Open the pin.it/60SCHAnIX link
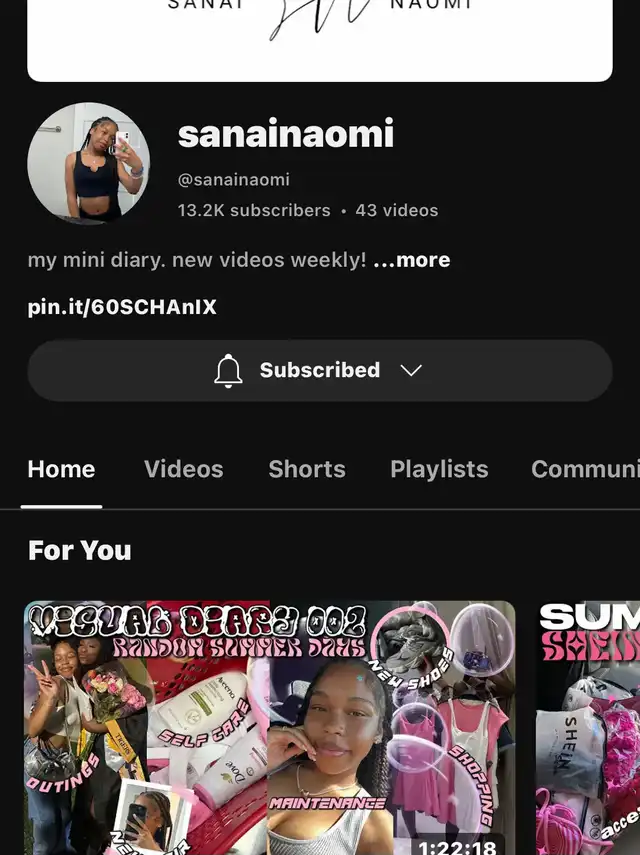640x855 pixels. click(x=122, y=307)
